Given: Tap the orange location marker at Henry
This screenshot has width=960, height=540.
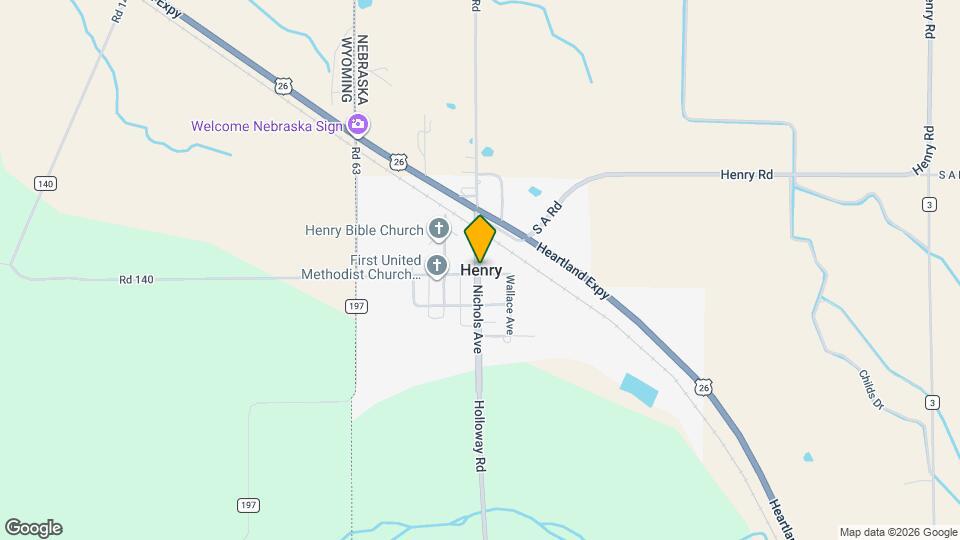Looking at the screenshot, I should [481, 240].
